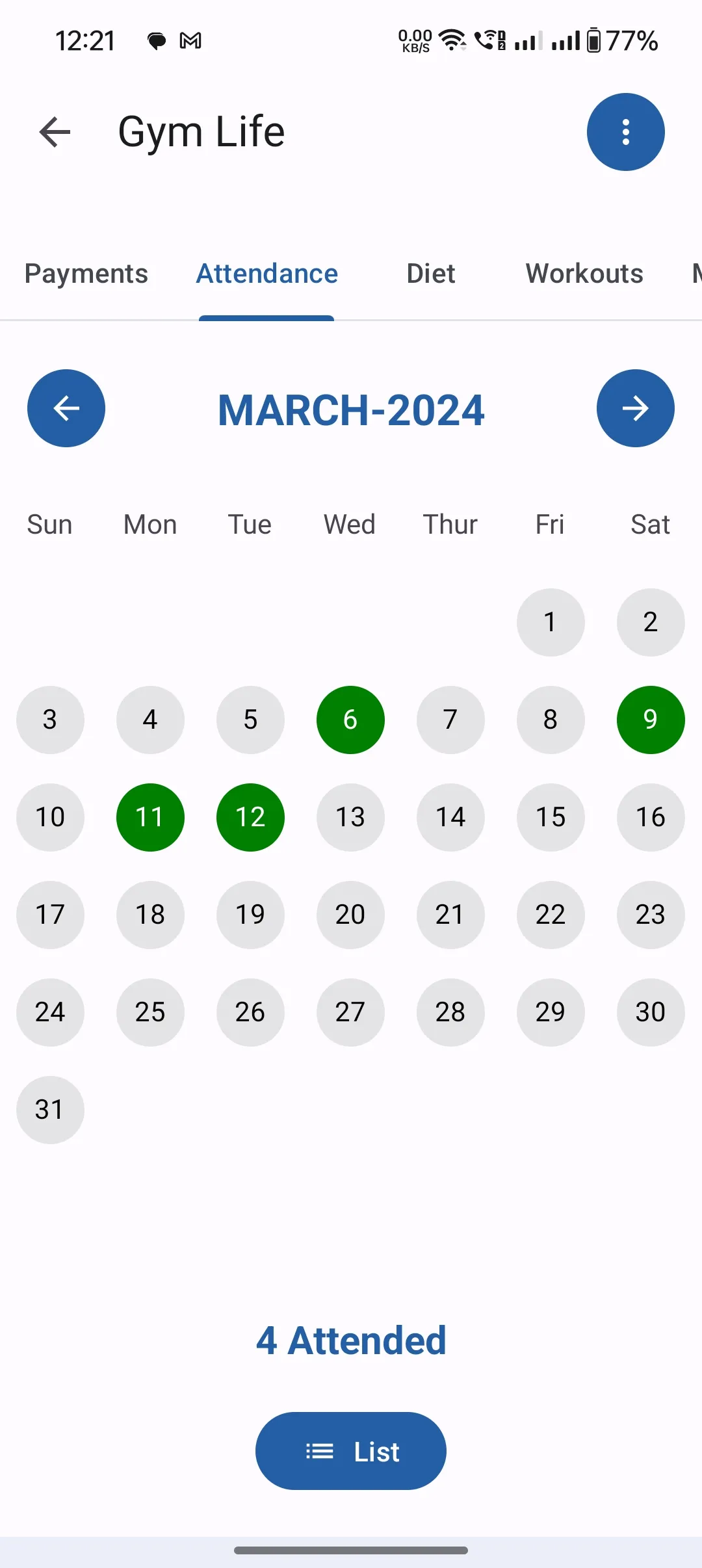Switch to the Payments tab

pyautogui.click(x=85, y=274)
